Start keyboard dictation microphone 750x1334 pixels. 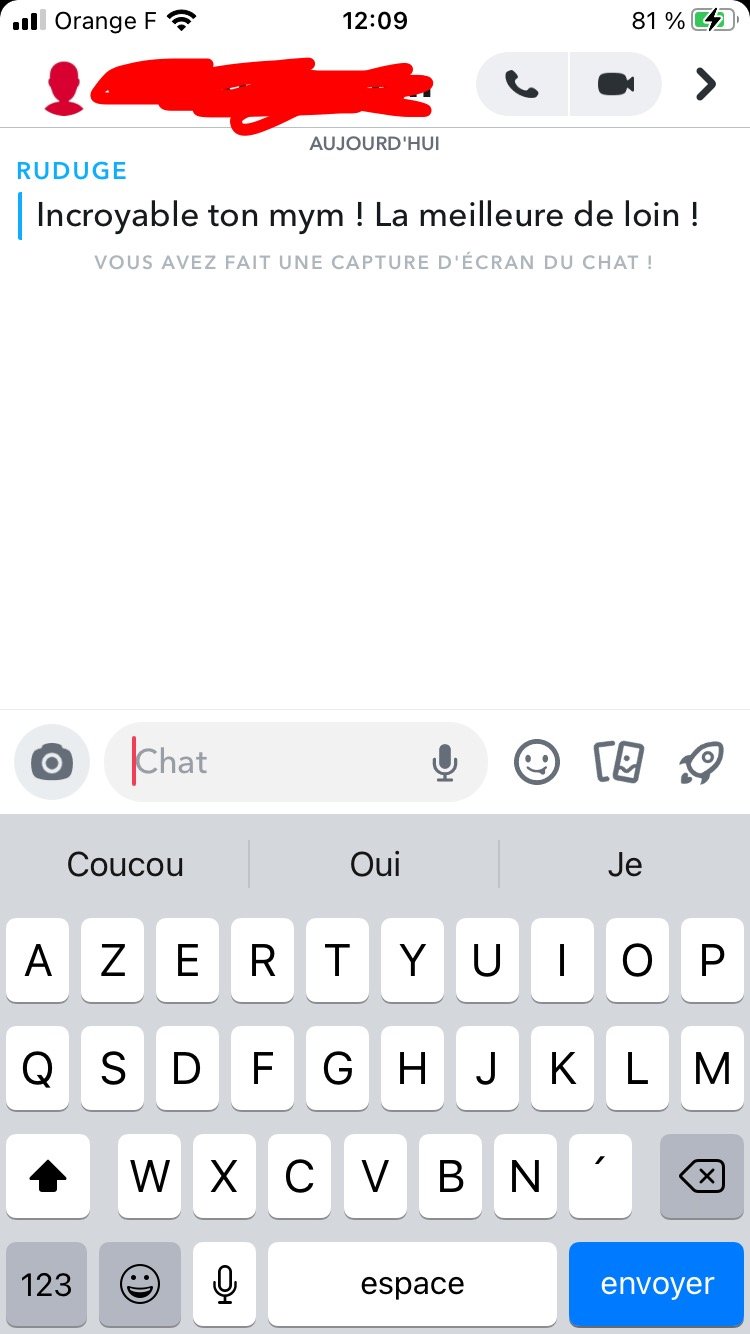pyautogui.click(x=225, y=1284)
